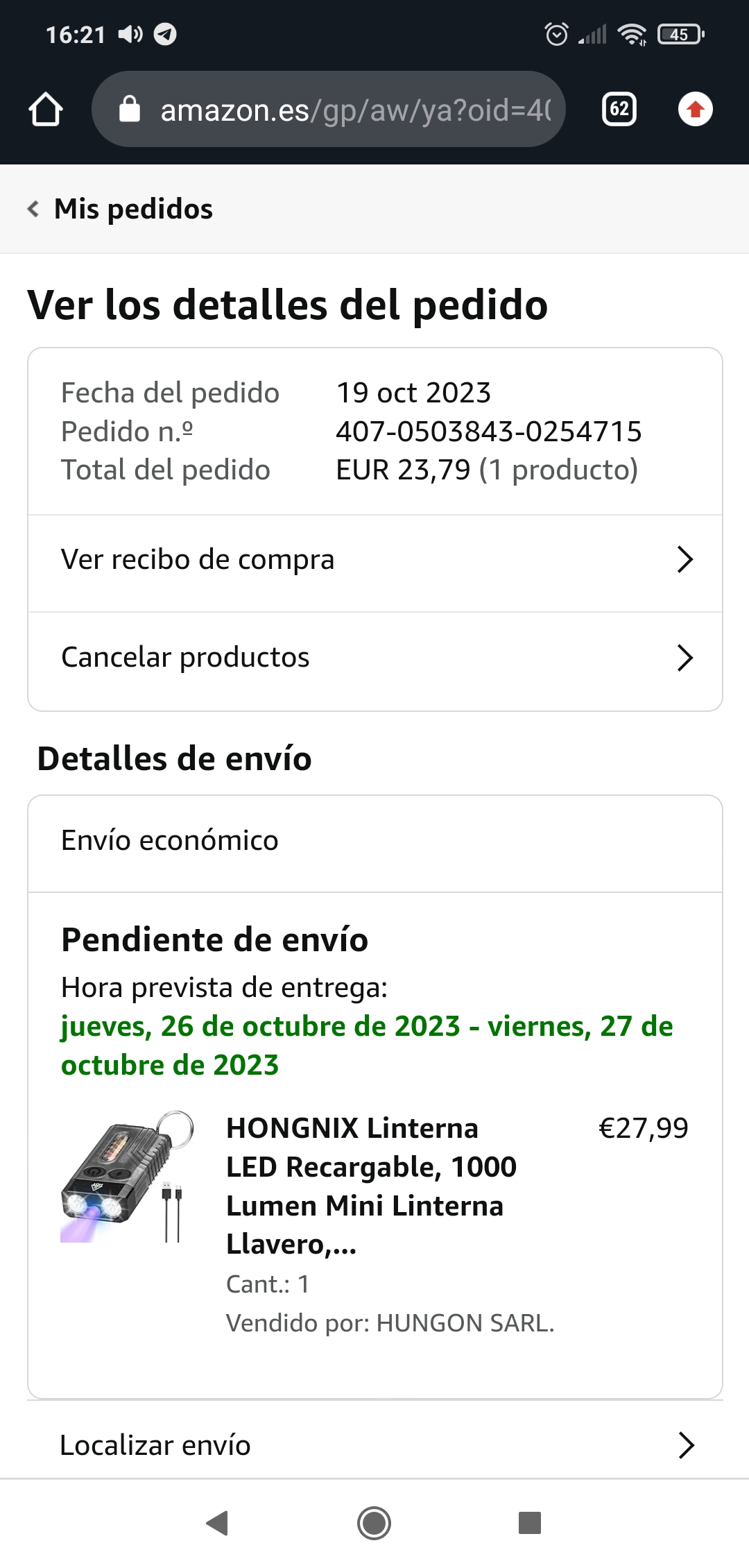Open Localizar envío row
This screenshot has height=1568, width=749.
[x=375, y=1445]
